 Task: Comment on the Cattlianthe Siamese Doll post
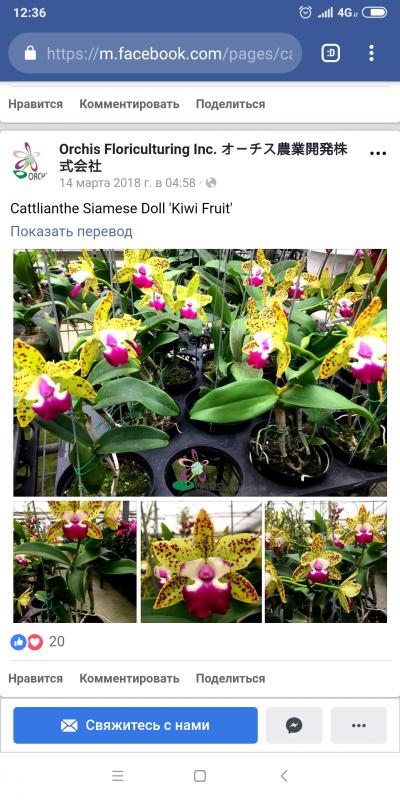click(129, 679)
